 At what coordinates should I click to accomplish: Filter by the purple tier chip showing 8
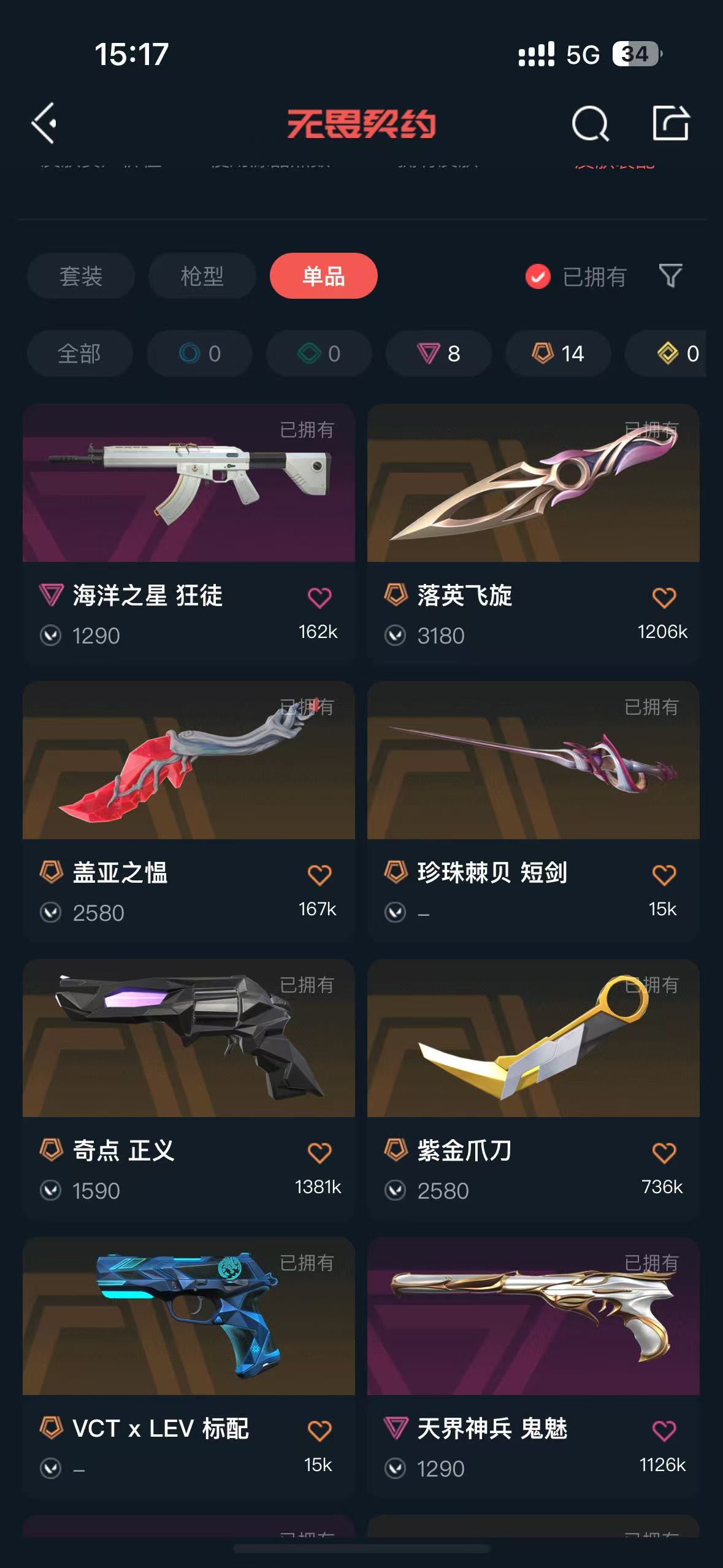tap(438, 353)
